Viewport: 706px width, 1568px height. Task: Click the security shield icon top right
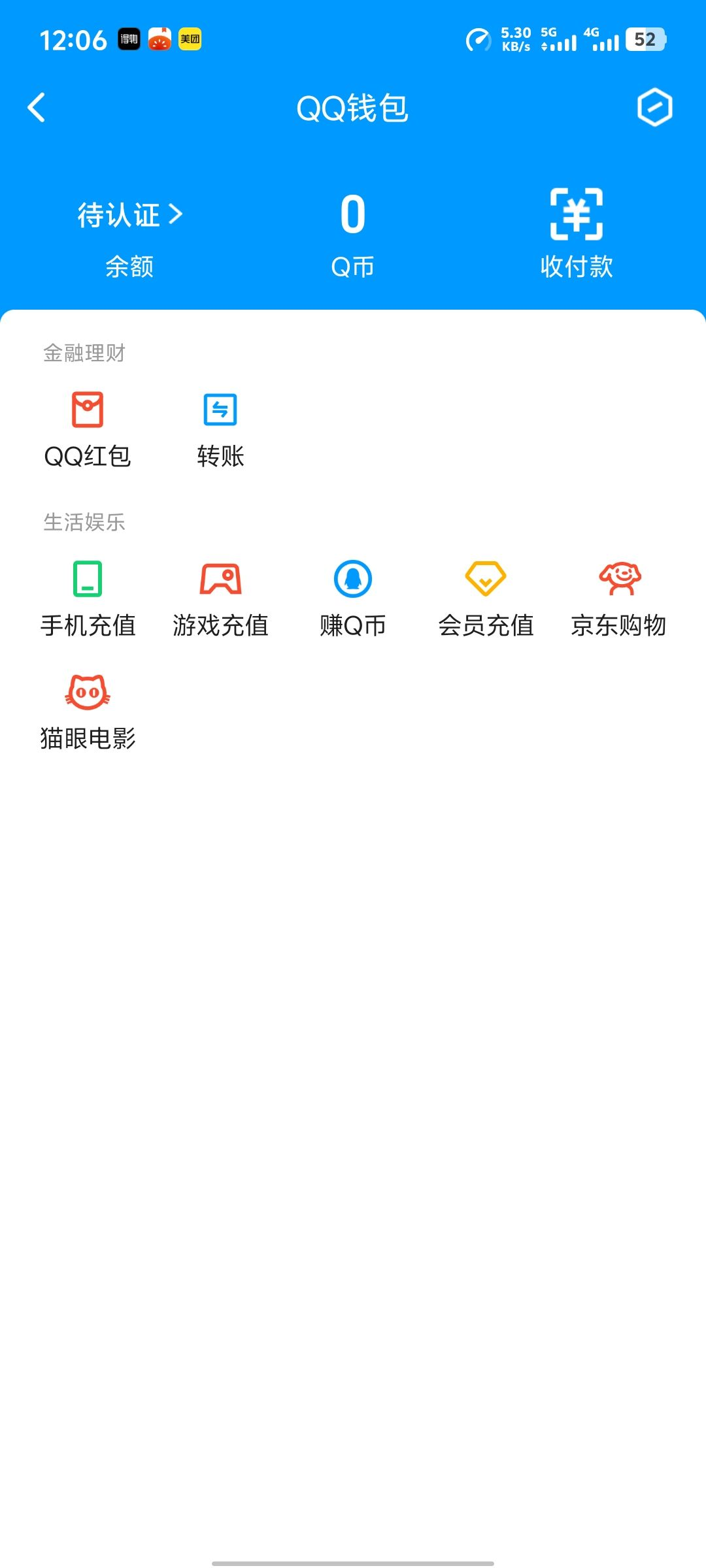pyautogui.click(x=655, y=108)
